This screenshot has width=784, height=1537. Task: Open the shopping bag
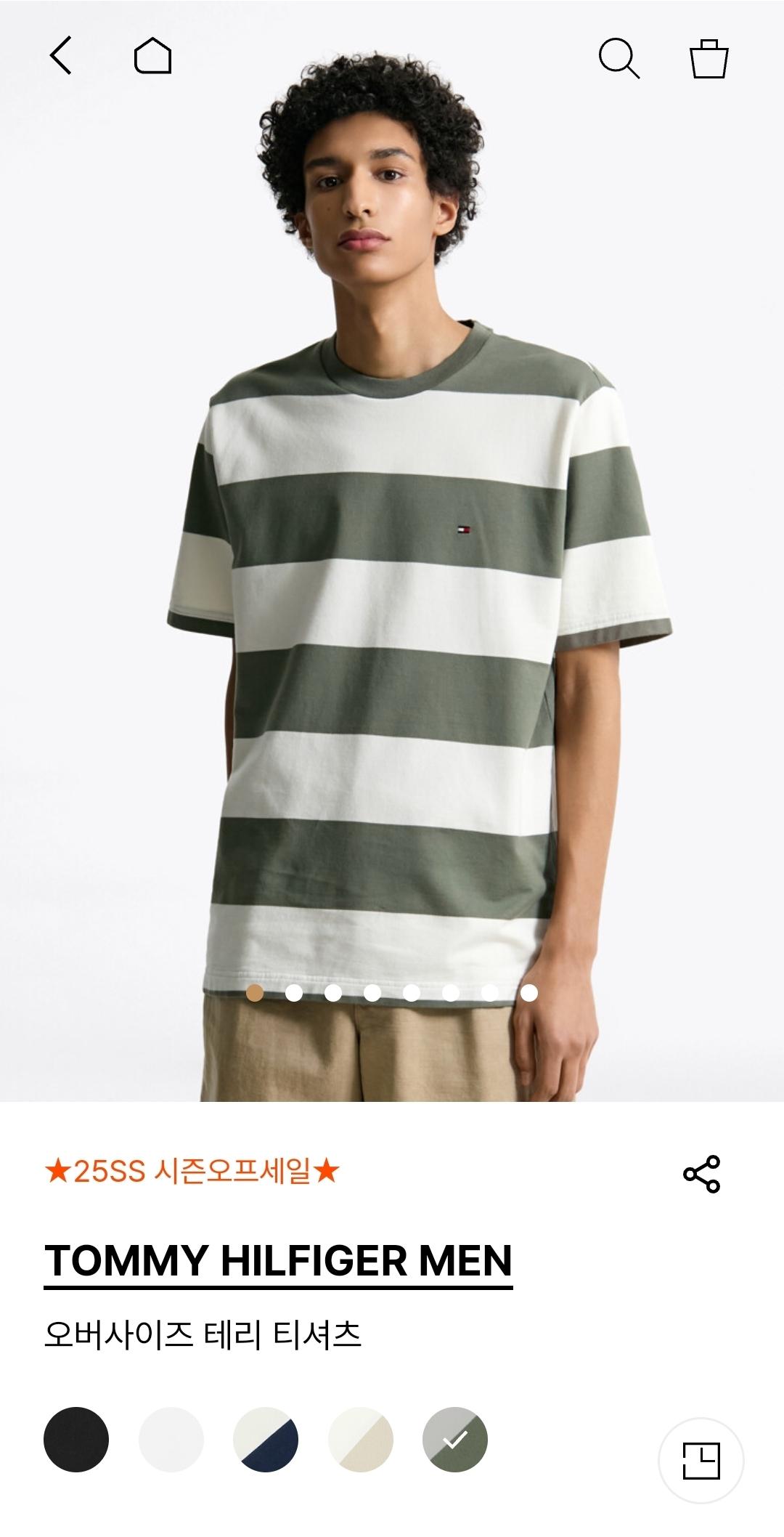pyautogui.click(x=709, y=57)
